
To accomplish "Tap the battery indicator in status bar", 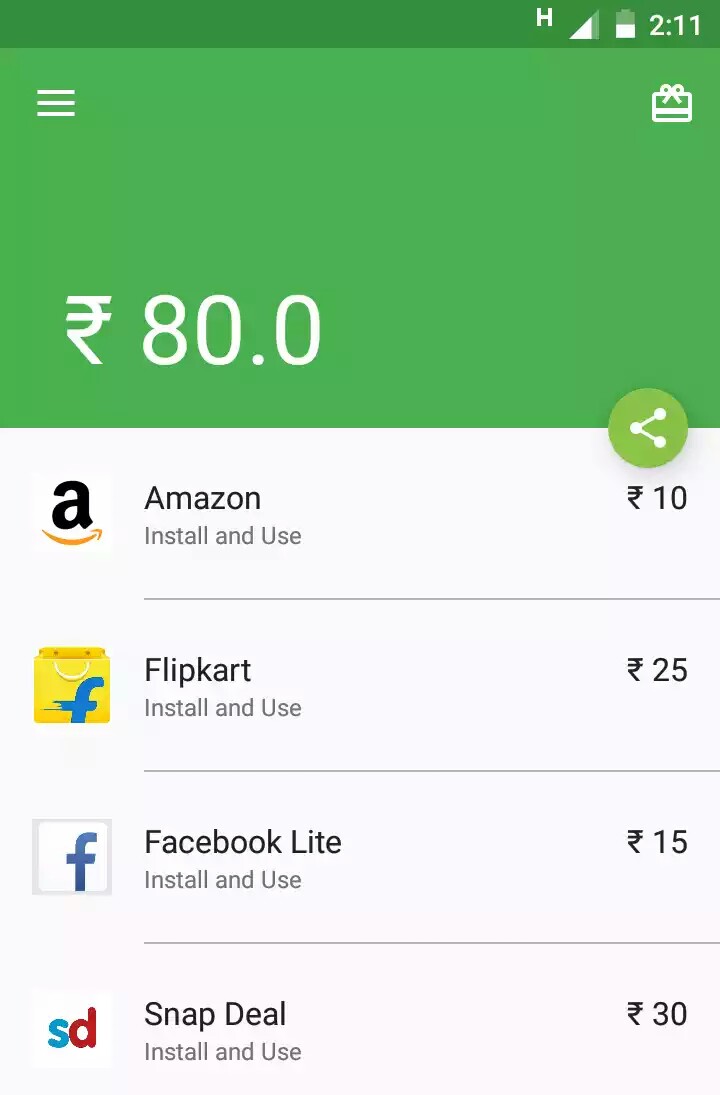I will 626,23.
